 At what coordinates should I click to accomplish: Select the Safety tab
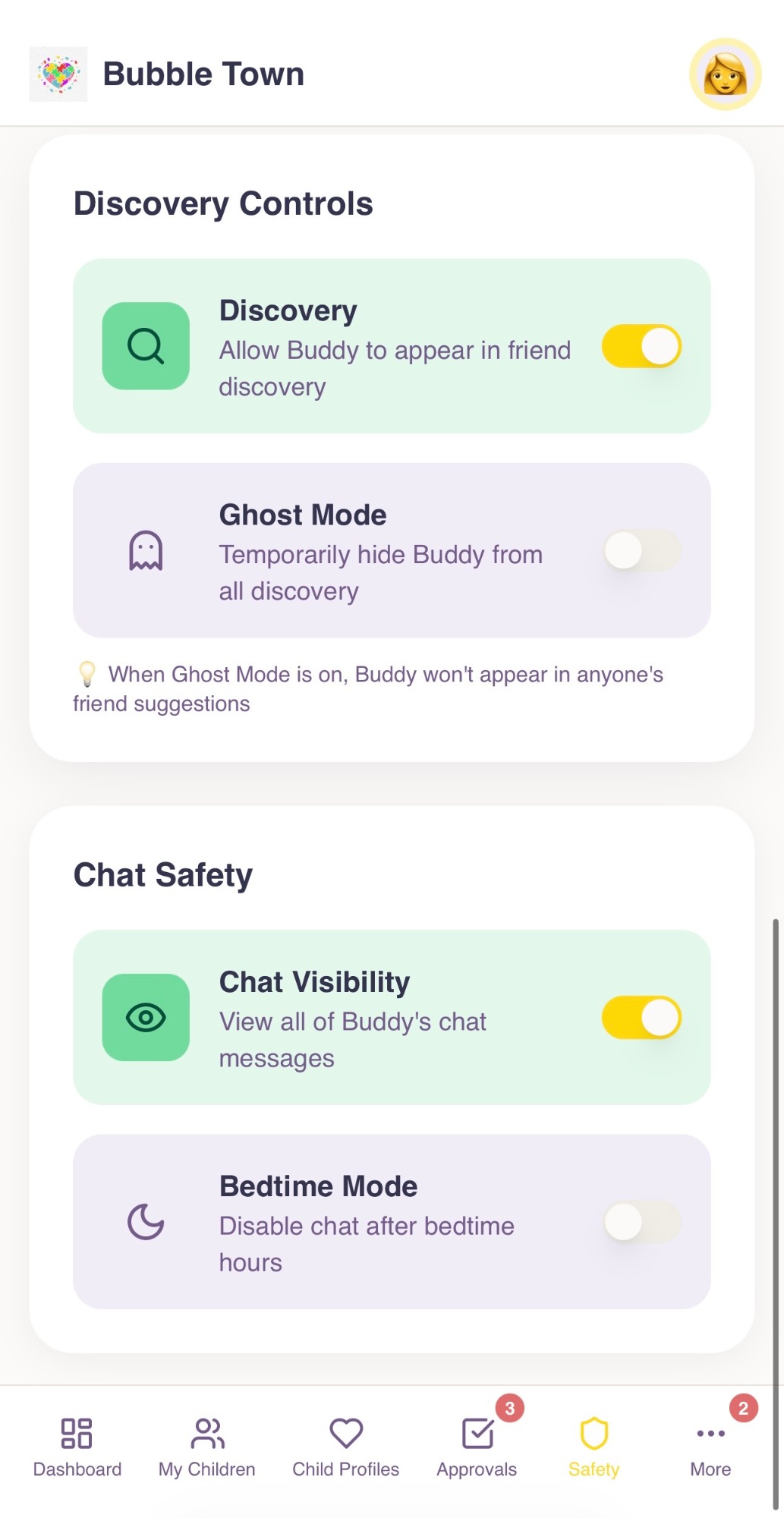click(x=594, y=1447)
